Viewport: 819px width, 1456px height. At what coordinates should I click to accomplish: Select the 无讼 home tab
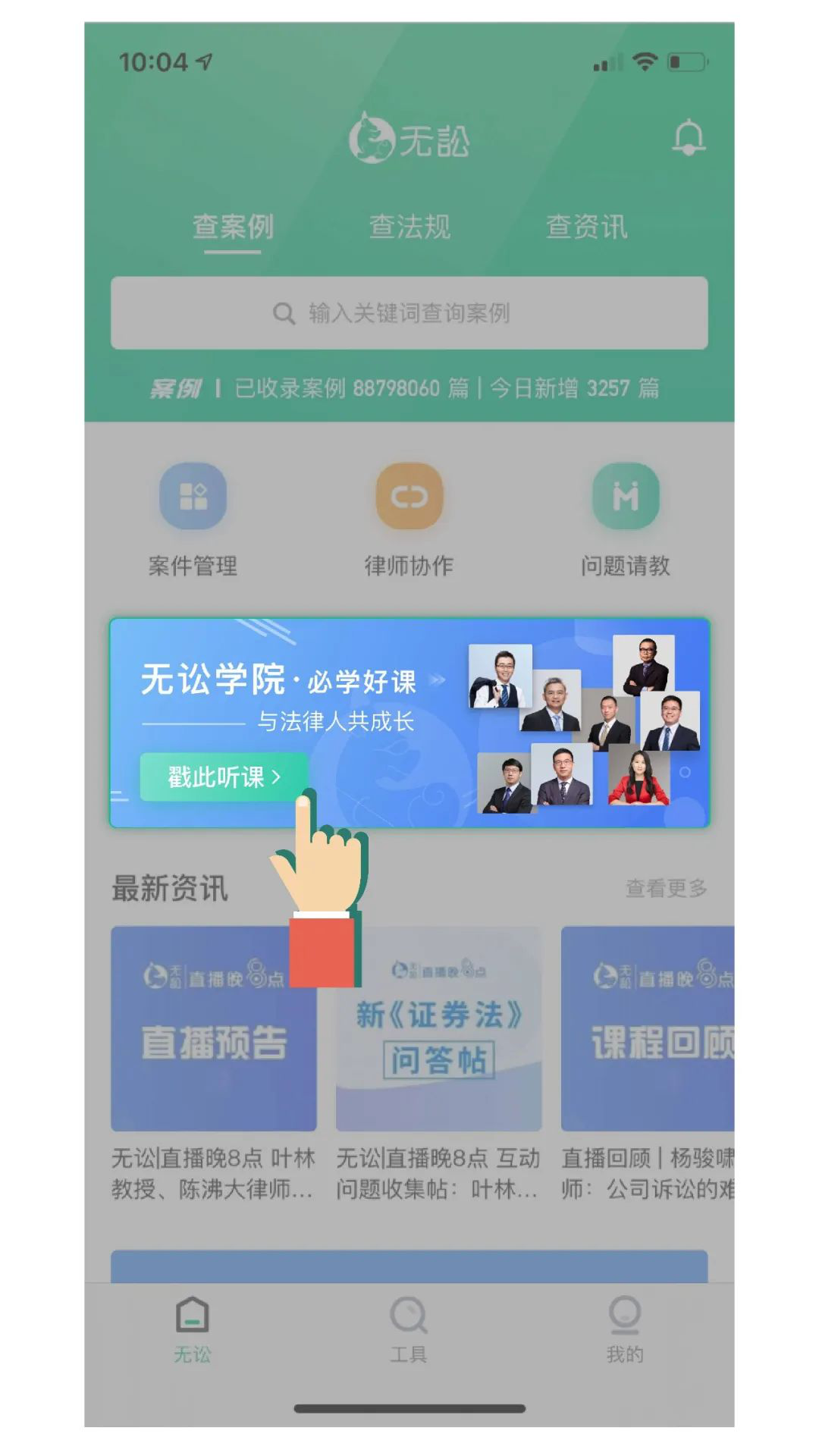pos(193,1329)
